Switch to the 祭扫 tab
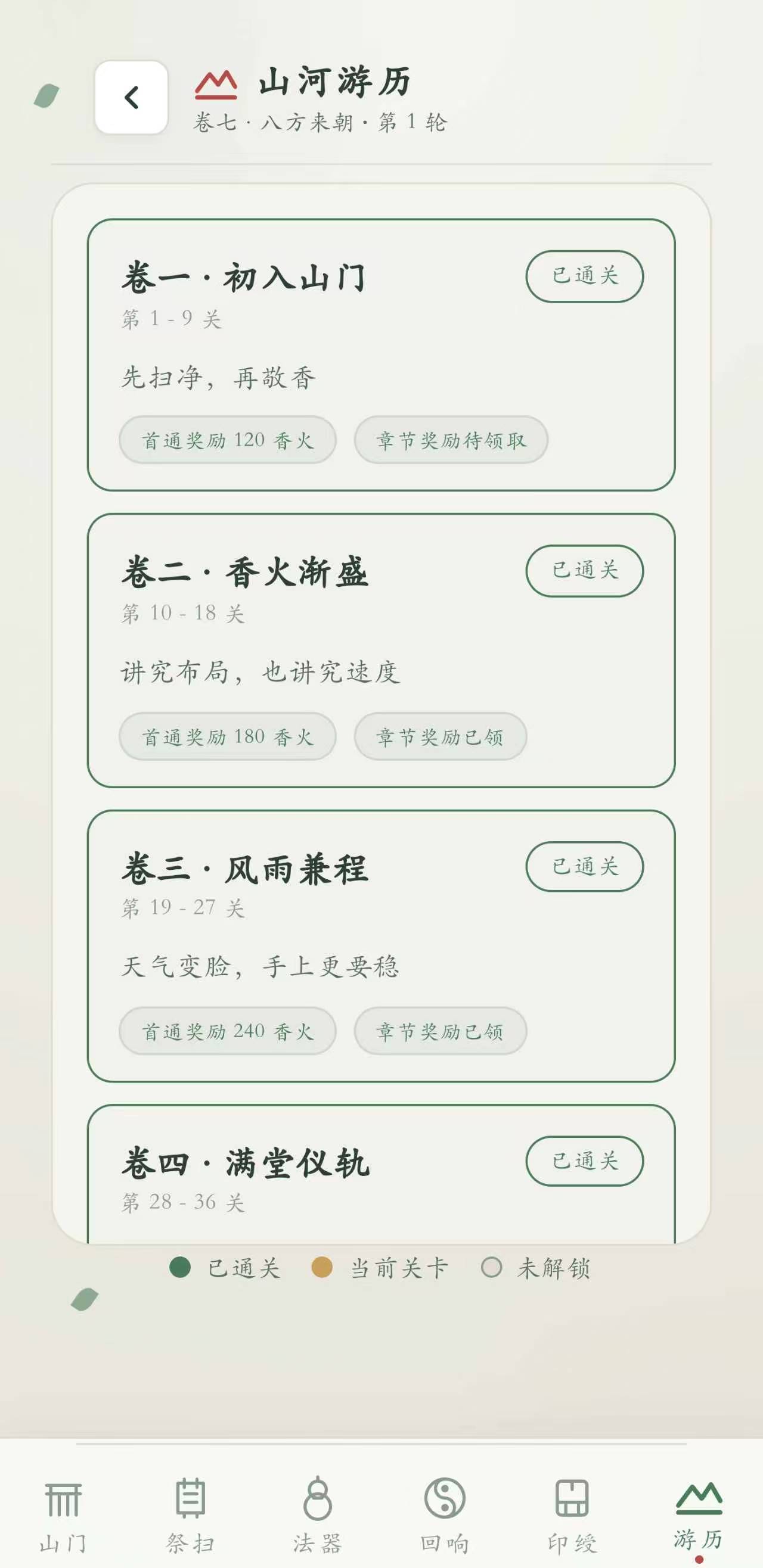This screenshot has height=1568, width=763. click(191, 1514)
